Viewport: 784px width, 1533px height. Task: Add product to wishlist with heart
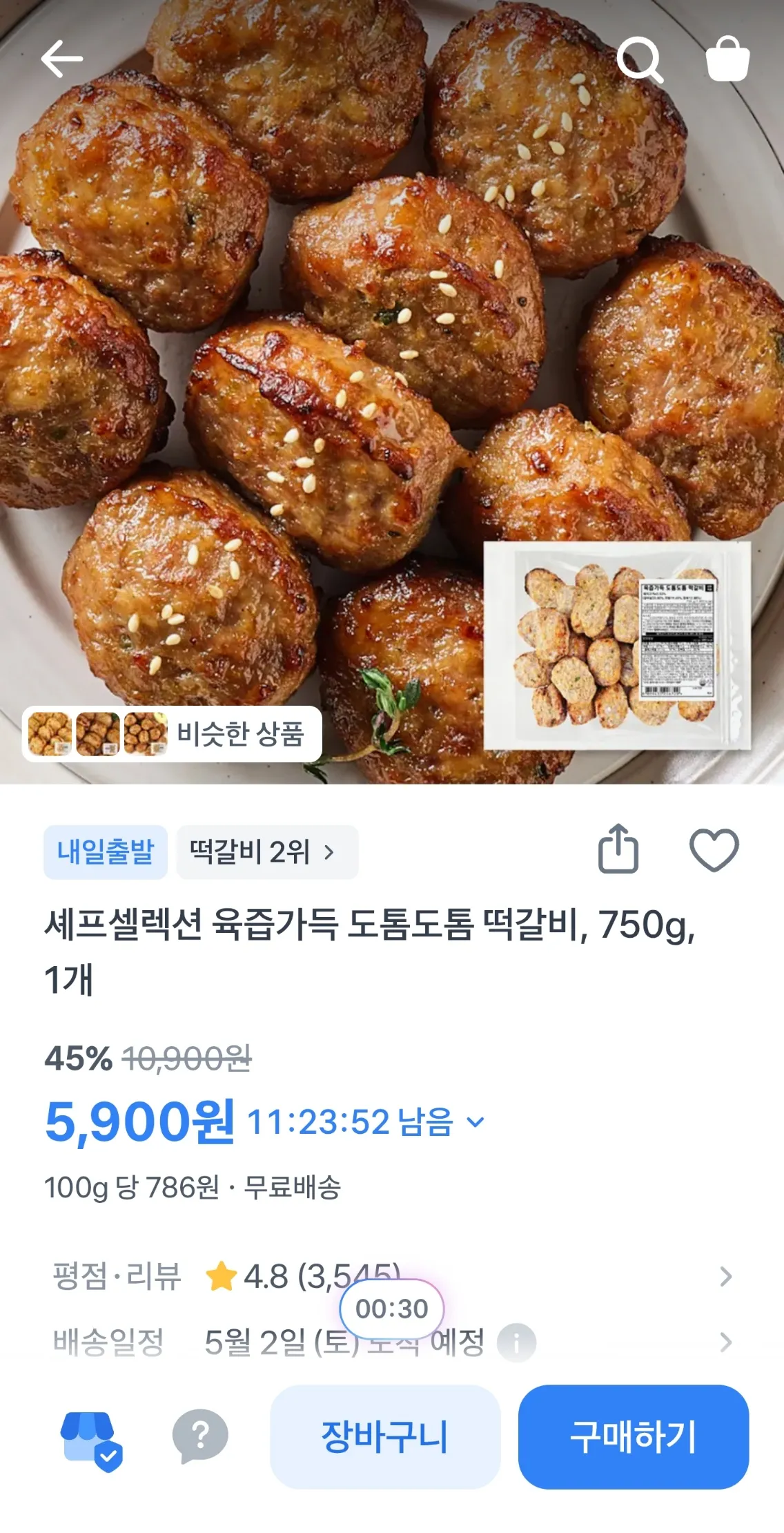pyautogui.click(x=714, y=849)
